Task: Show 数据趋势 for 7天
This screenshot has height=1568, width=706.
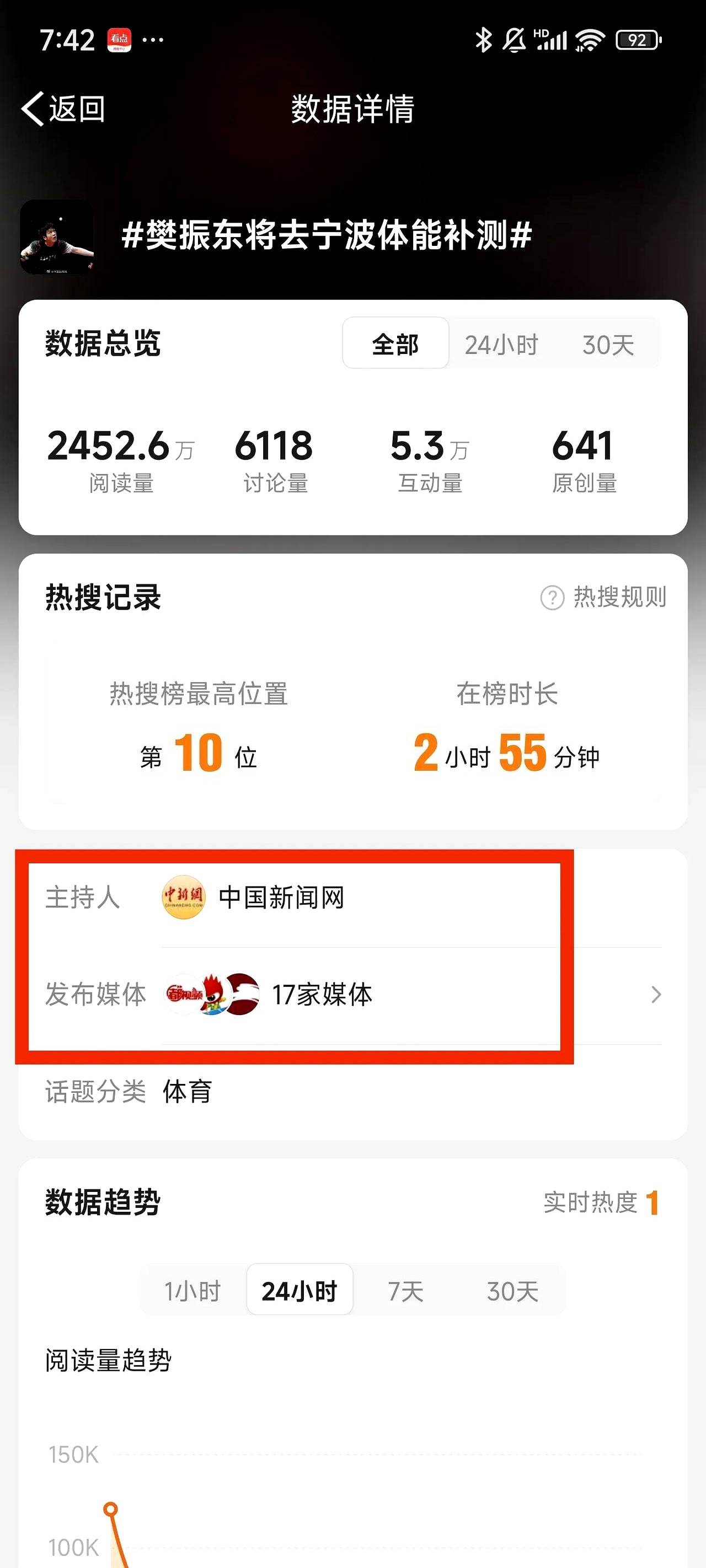Action: point(406,1291)
